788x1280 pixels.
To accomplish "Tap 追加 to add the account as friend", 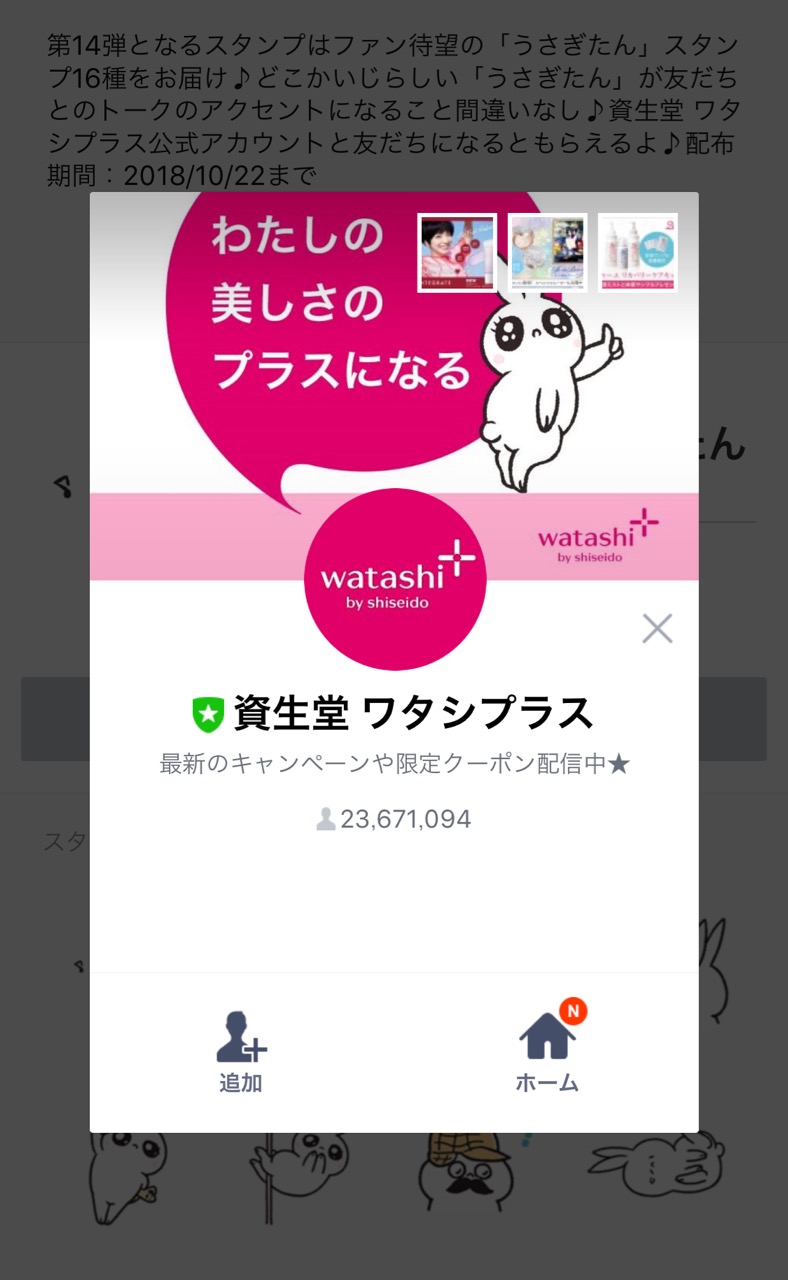I will point(241,1052).
